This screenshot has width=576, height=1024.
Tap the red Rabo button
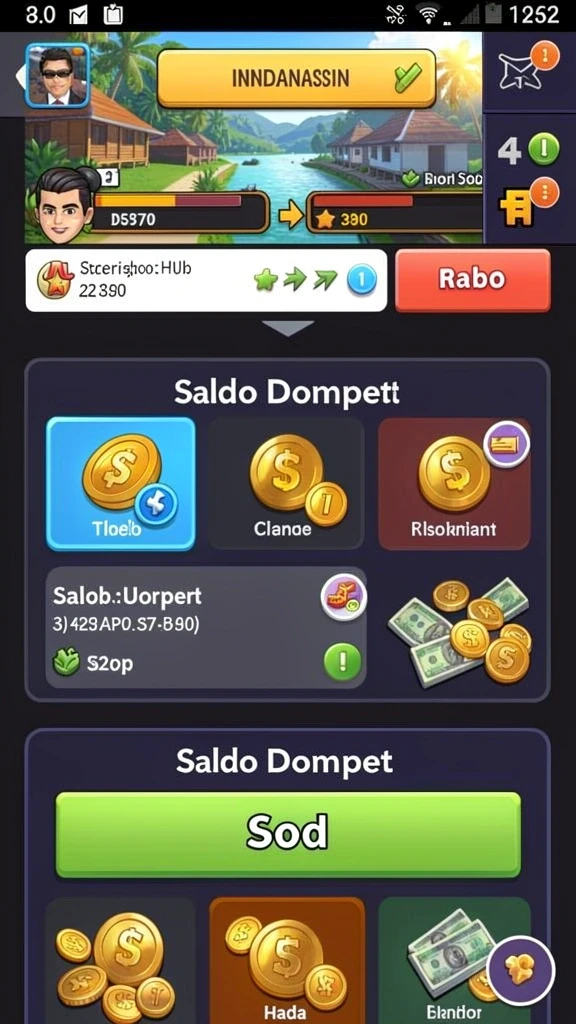coord(473,280)
